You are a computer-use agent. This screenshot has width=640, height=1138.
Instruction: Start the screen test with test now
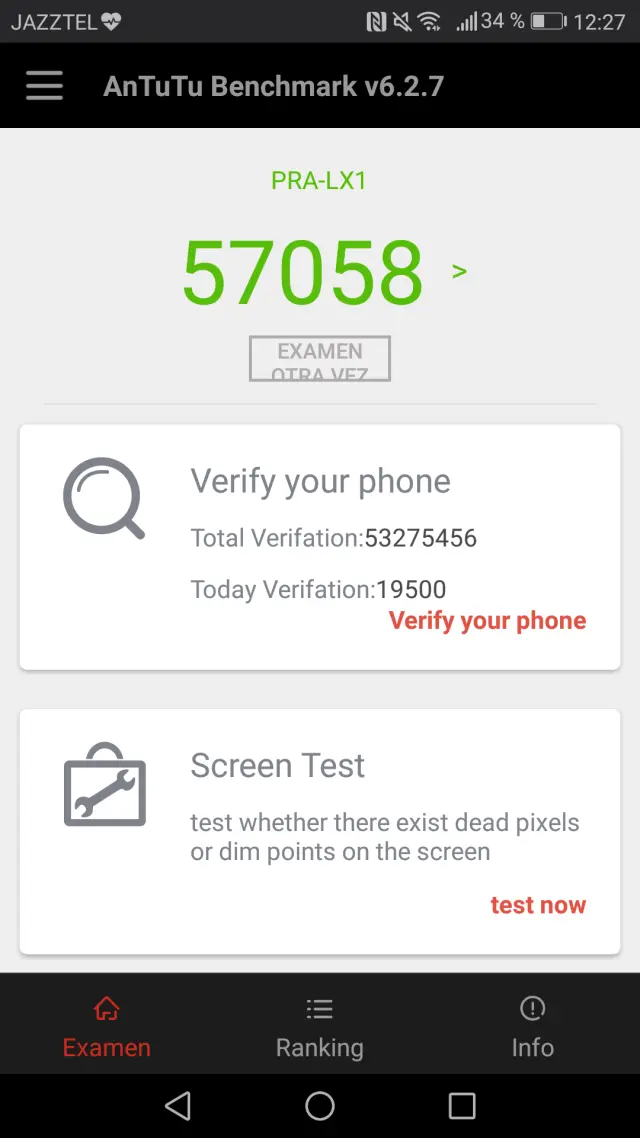tap(537, 905)
